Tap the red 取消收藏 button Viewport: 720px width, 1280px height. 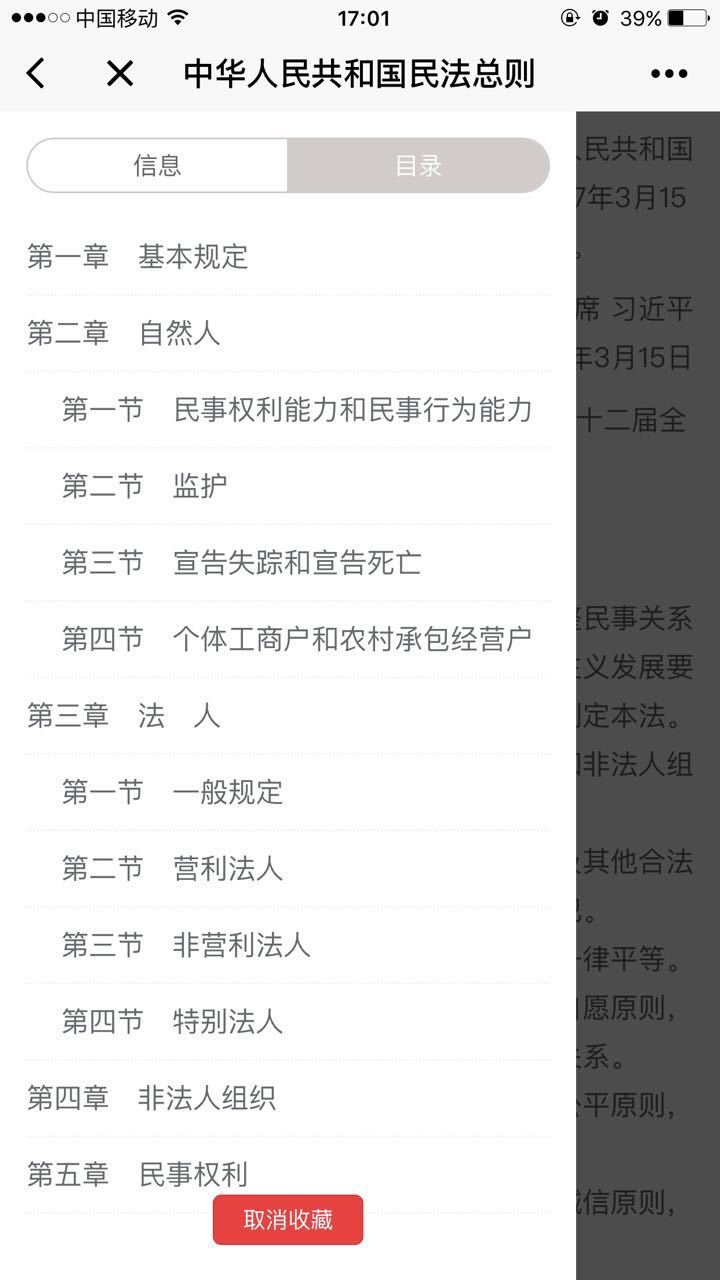click(x=288, y=1220)
